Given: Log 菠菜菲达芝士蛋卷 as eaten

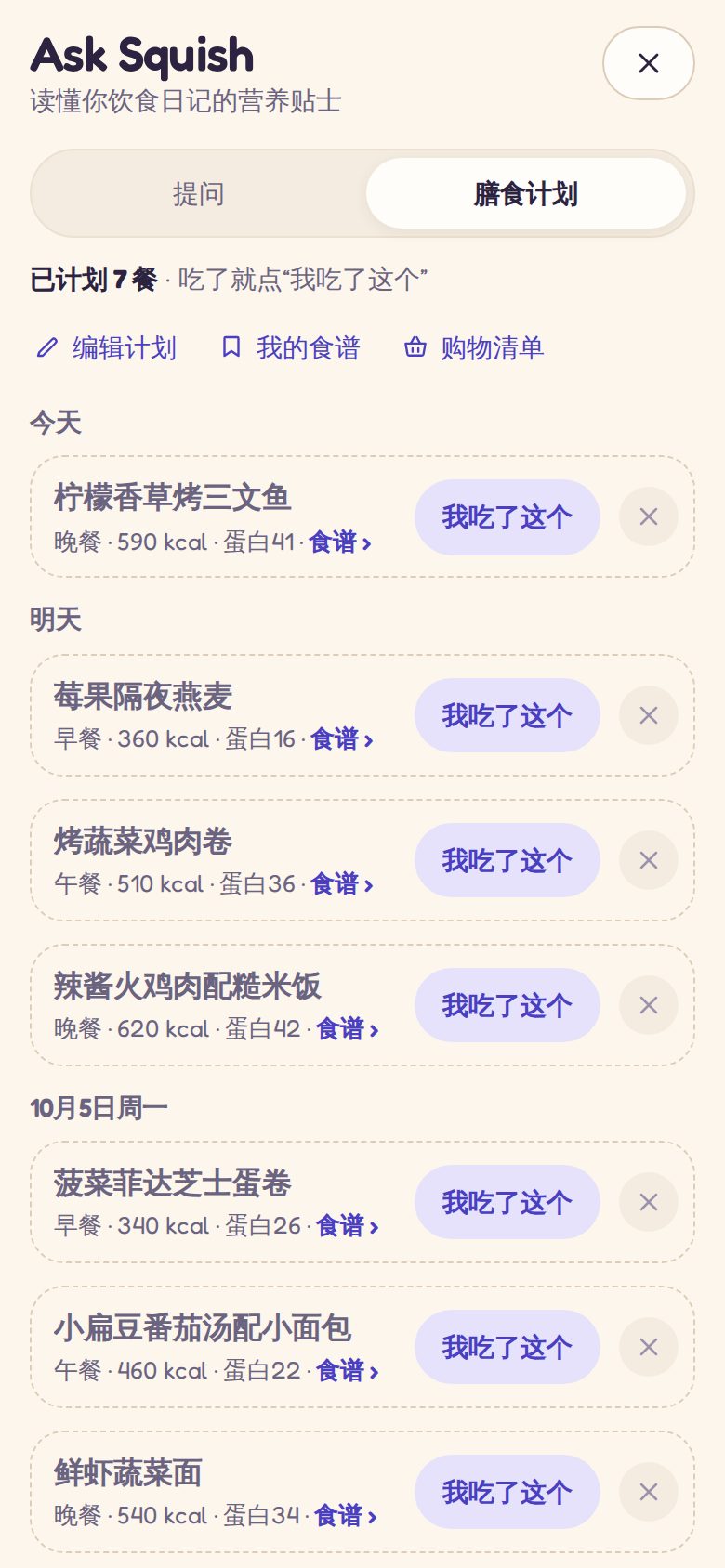Looking at the screenshot, I should click(x=507, y=1202).
